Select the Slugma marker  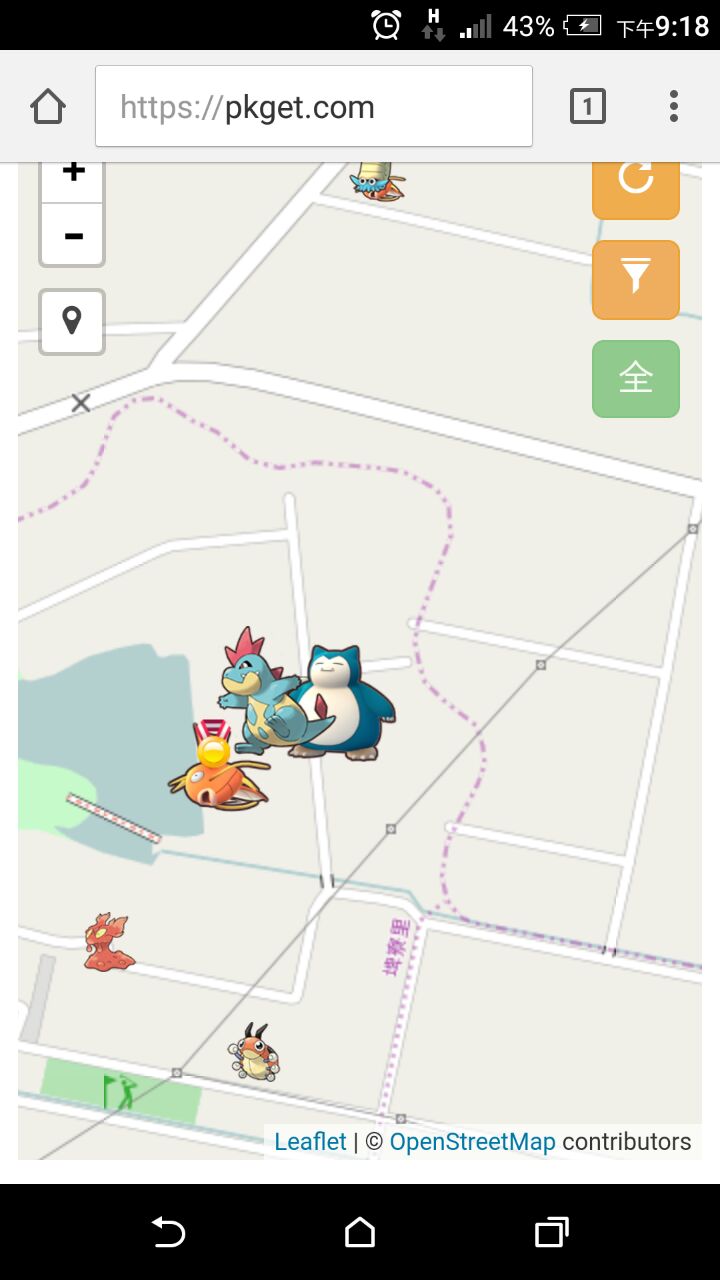point(108,943)
